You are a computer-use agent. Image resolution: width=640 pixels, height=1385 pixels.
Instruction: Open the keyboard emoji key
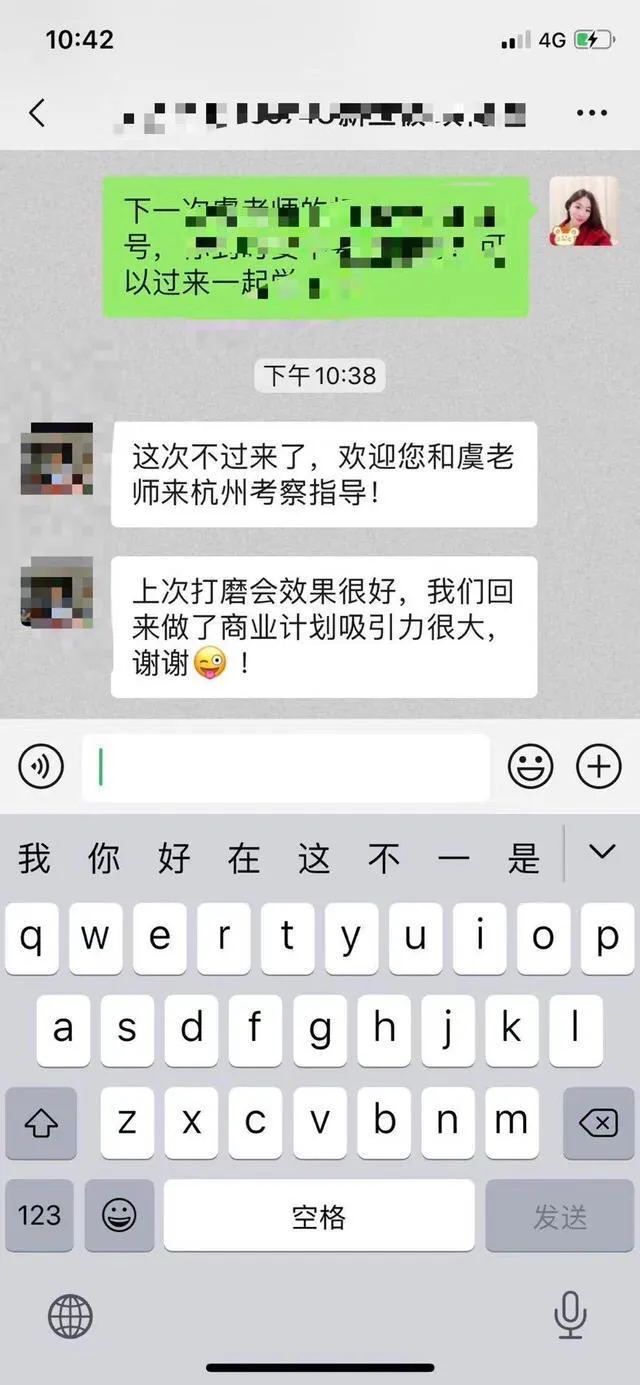(x=119, y=1216)
